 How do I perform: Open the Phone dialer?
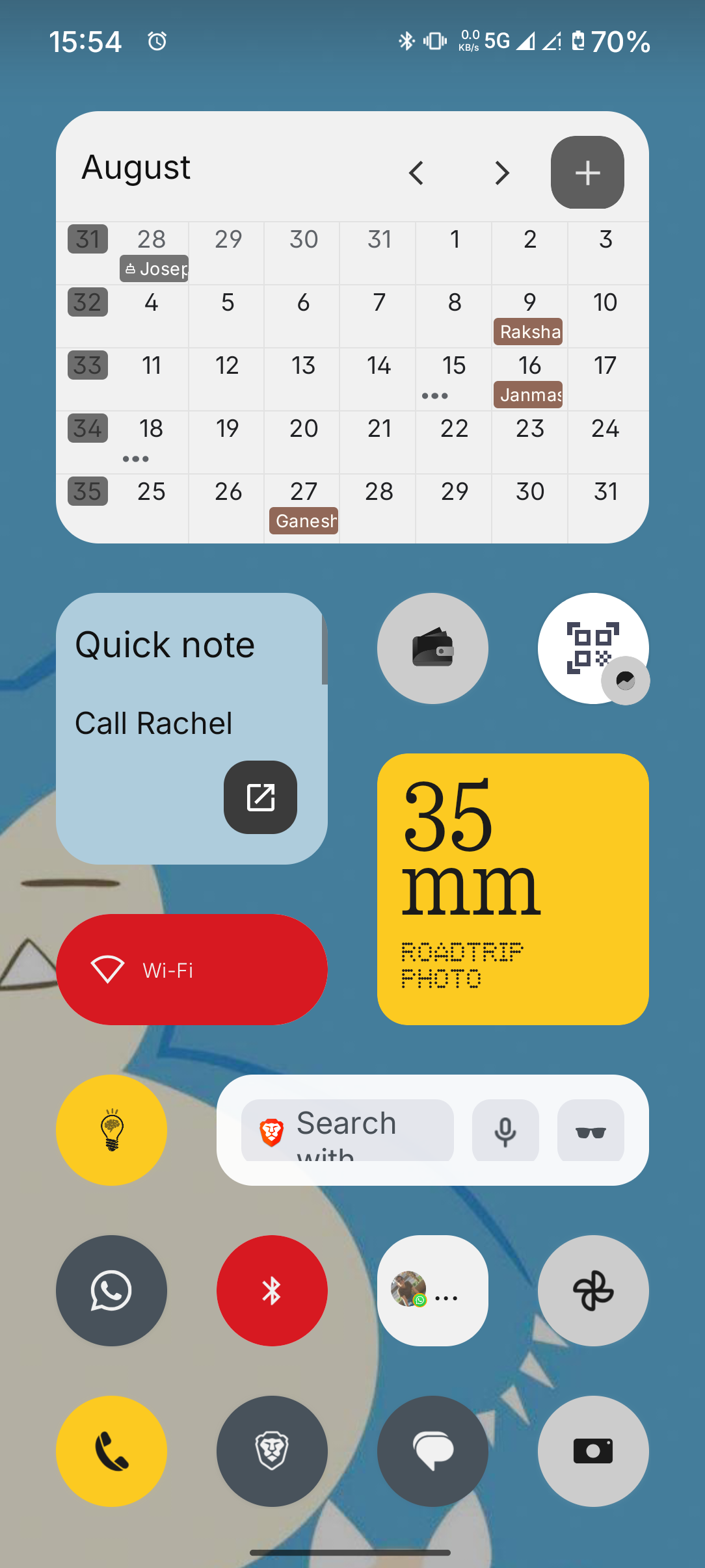coord(111,1451)
